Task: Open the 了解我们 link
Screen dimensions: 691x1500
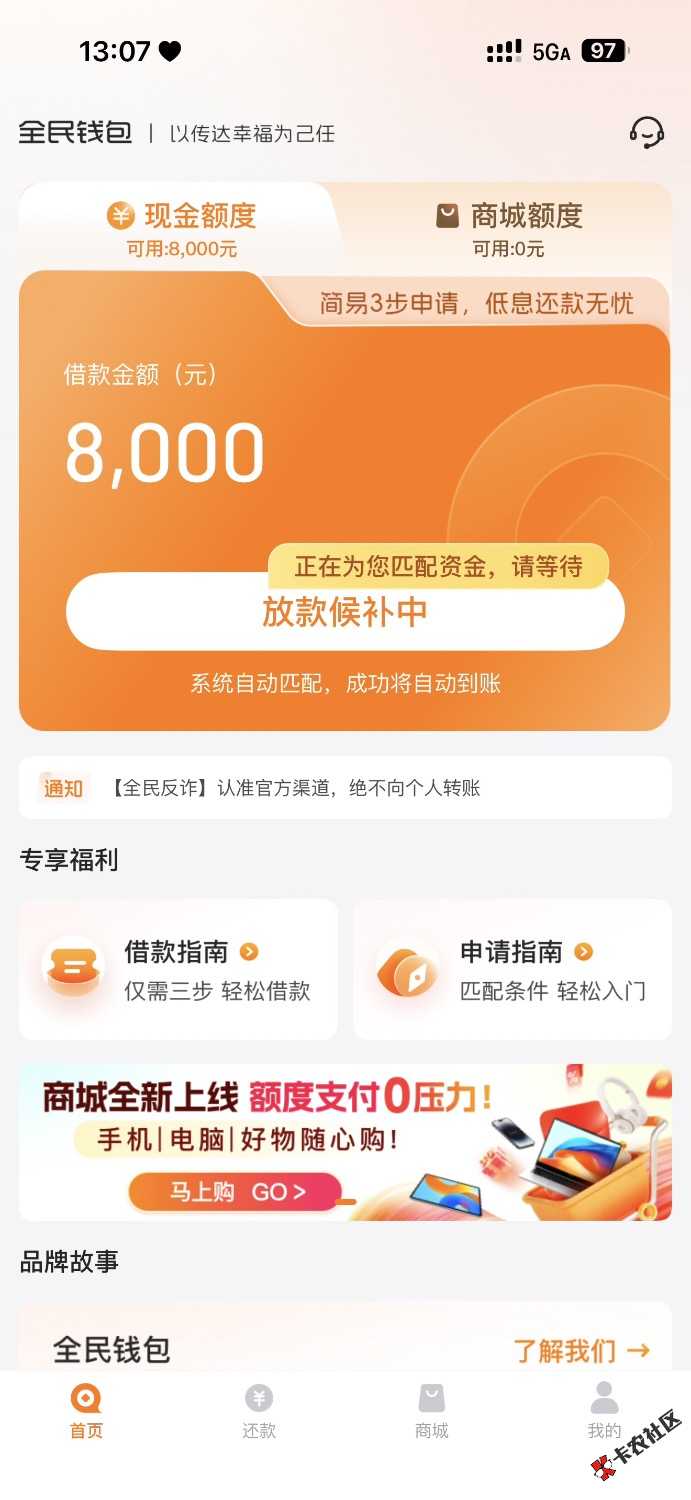Action: coord(581,1351)
